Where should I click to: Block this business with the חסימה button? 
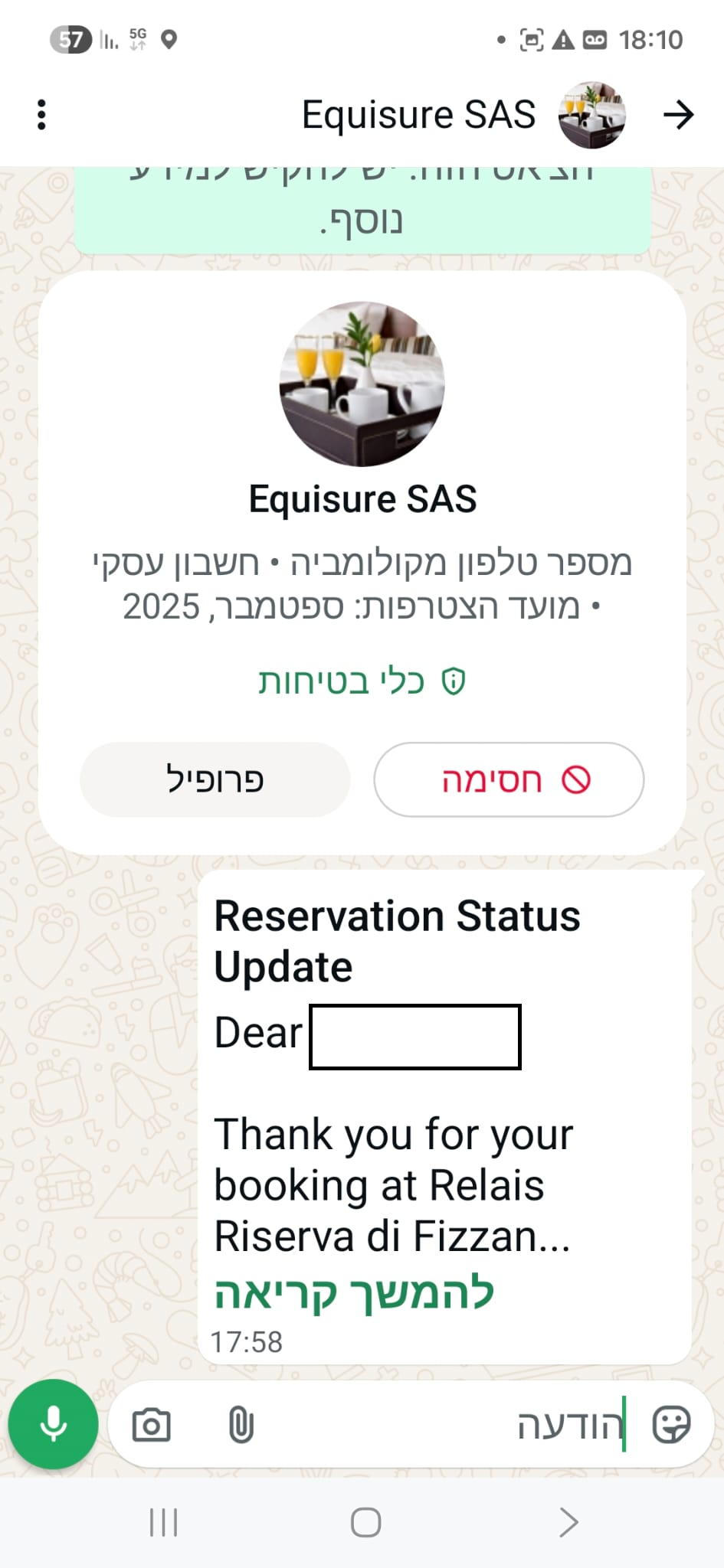(x=509, y=779)
